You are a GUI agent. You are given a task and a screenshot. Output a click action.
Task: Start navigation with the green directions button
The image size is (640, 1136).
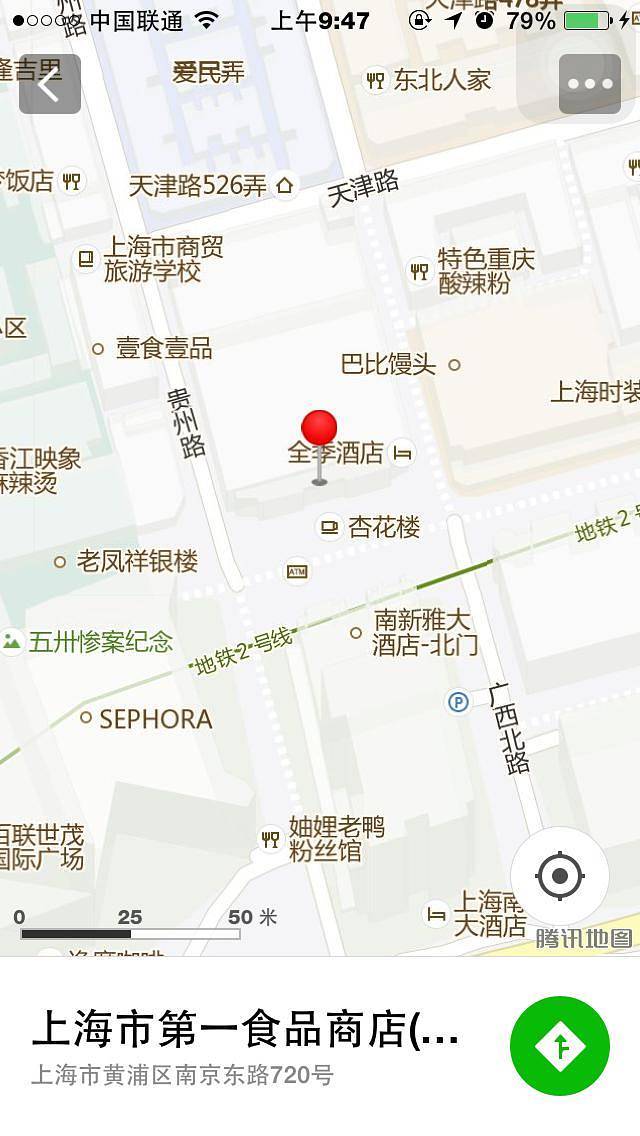click(560, 1046)
